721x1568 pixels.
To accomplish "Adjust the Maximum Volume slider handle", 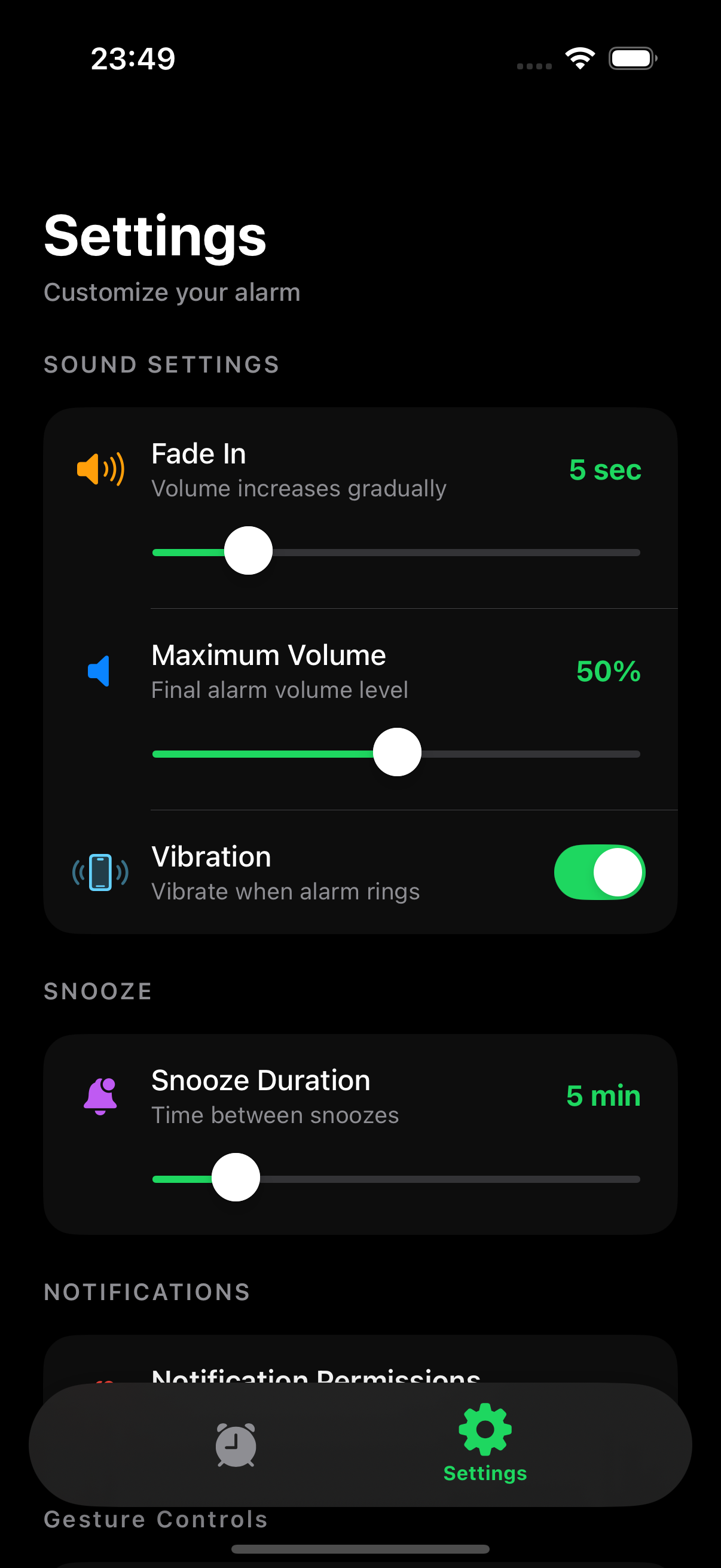I will (398, 752).
